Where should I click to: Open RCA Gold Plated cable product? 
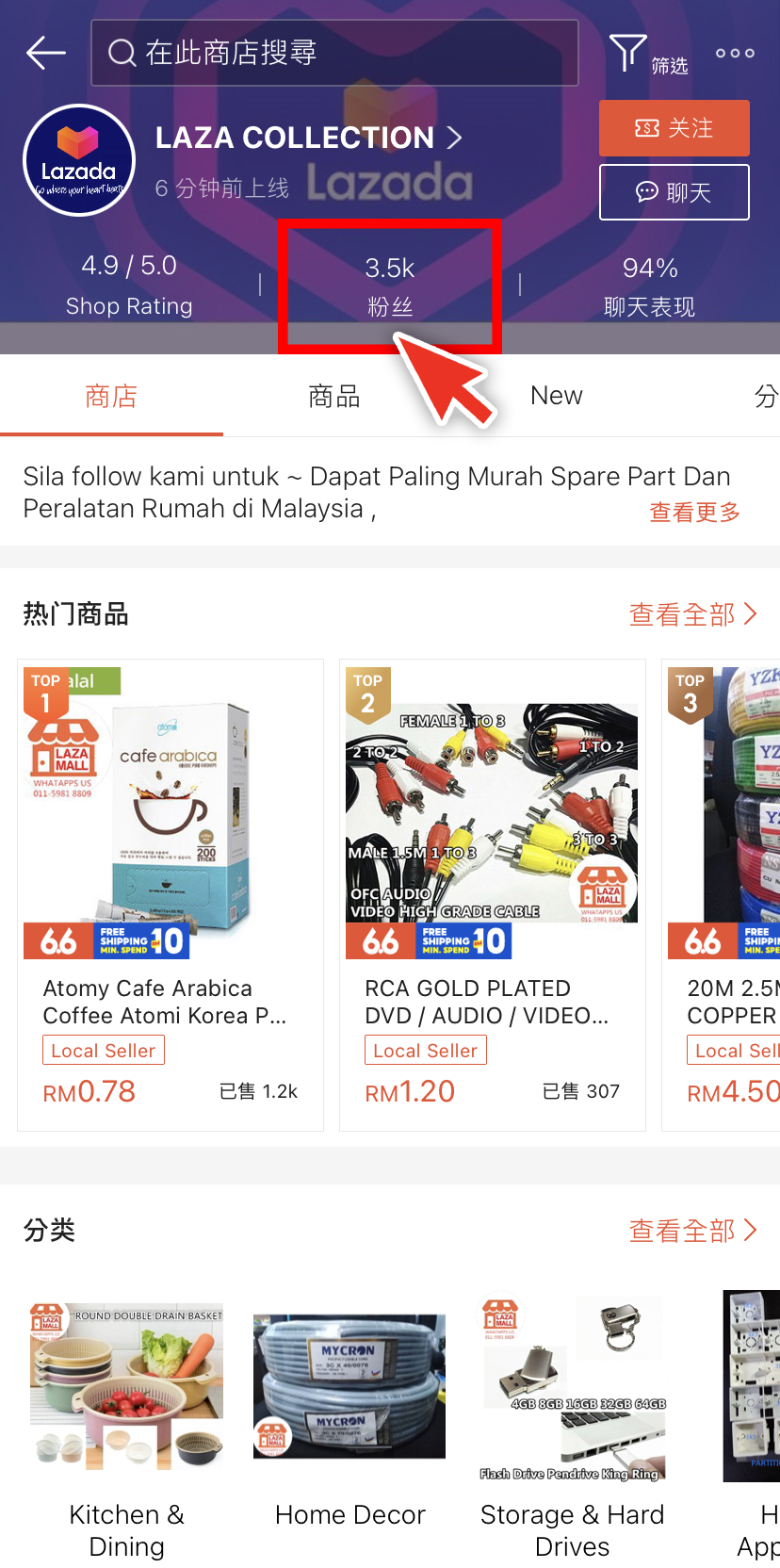[492, 895]
